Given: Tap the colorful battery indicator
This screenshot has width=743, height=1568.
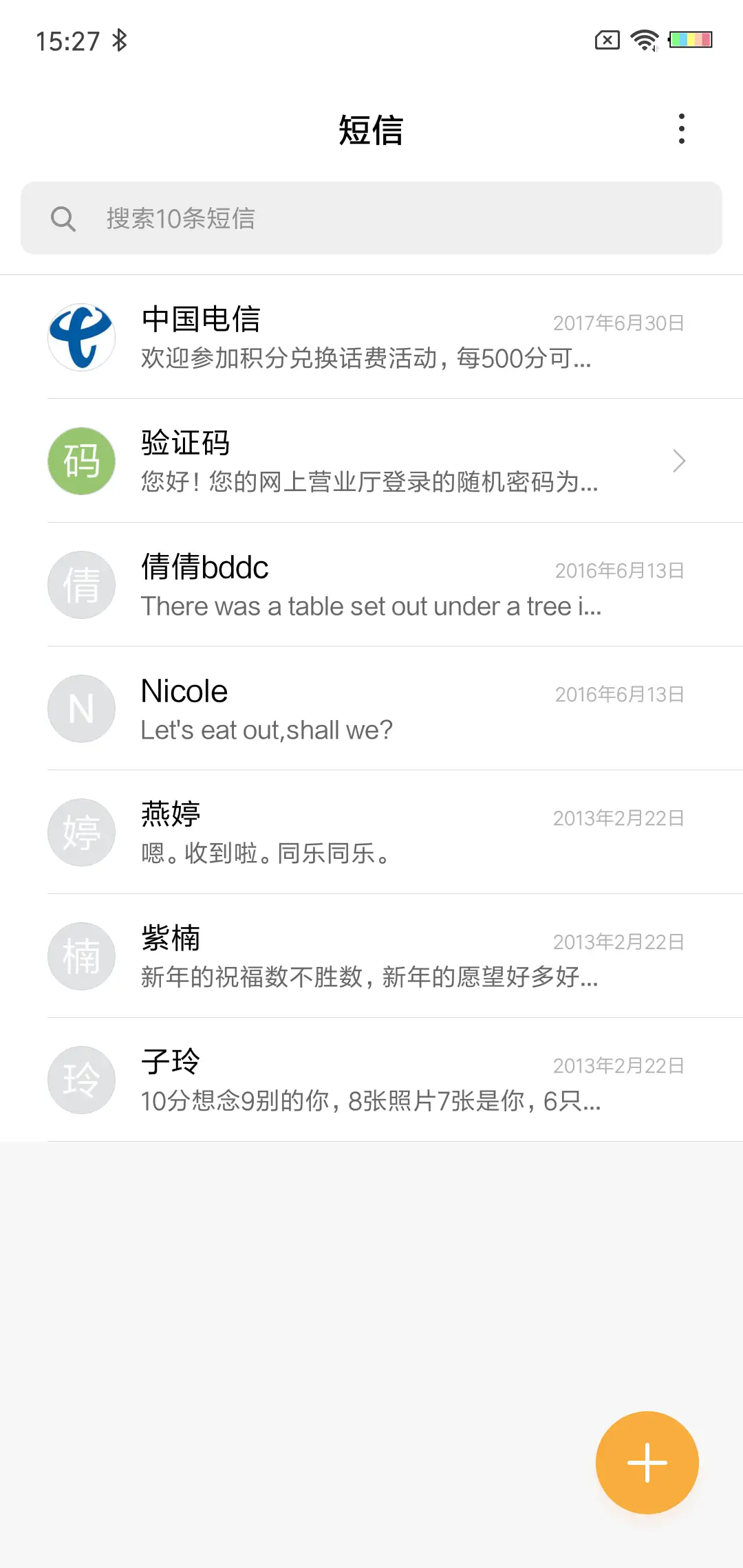Looking at the screenshot, I should (x=691, y=40).
